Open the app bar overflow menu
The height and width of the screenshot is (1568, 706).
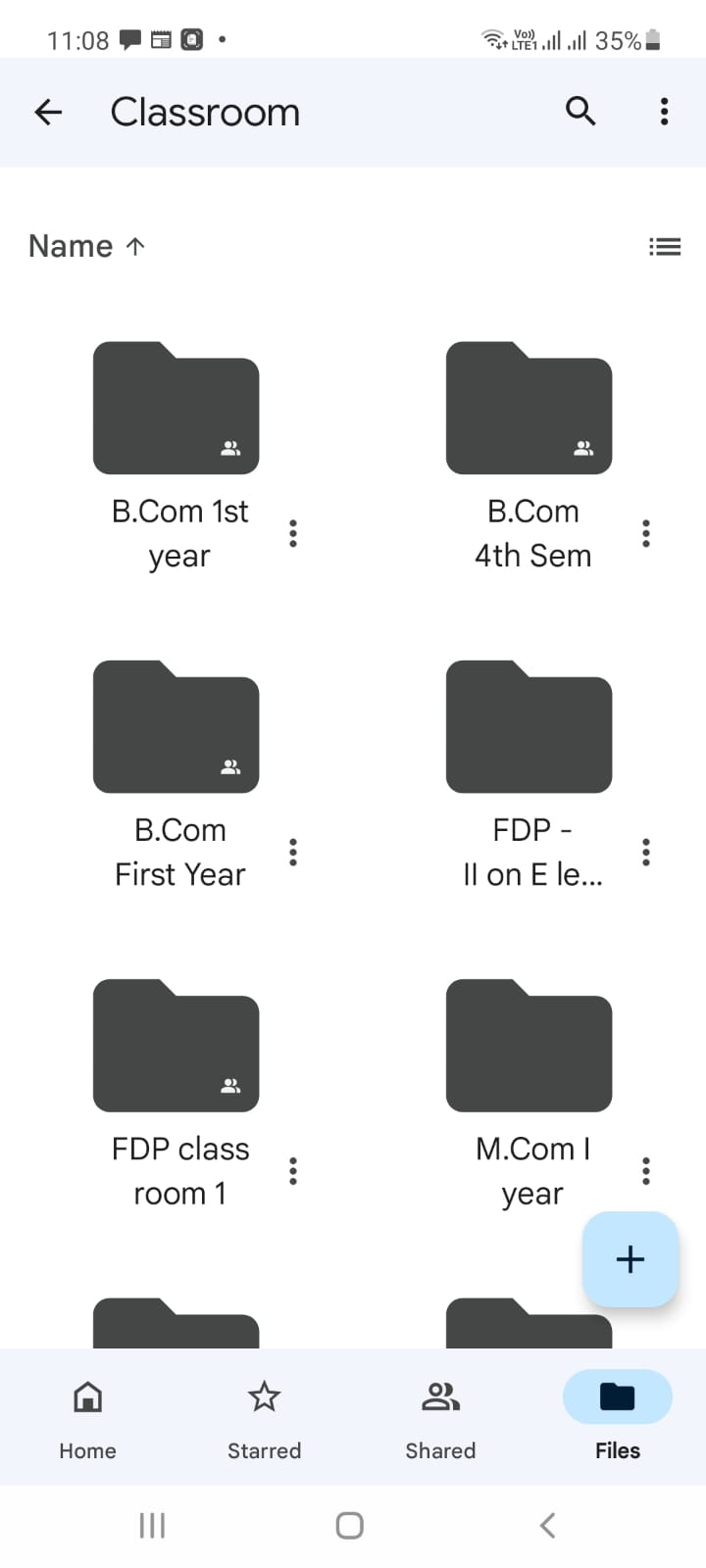tap(664, 112)
